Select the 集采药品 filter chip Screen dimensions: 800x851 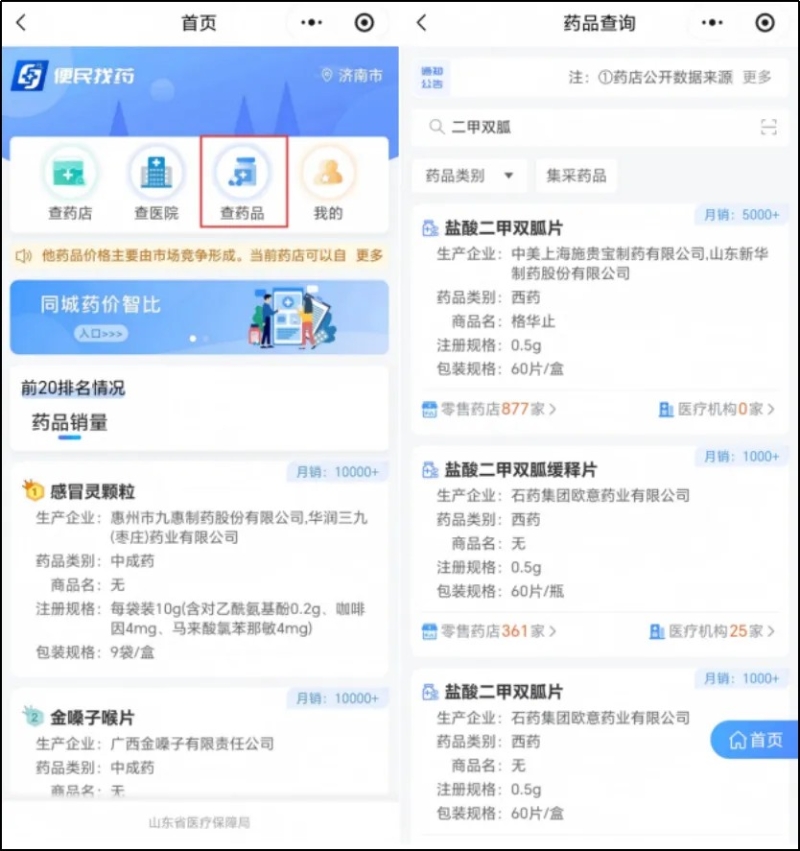pyautogui.click(x=576, y=176)
